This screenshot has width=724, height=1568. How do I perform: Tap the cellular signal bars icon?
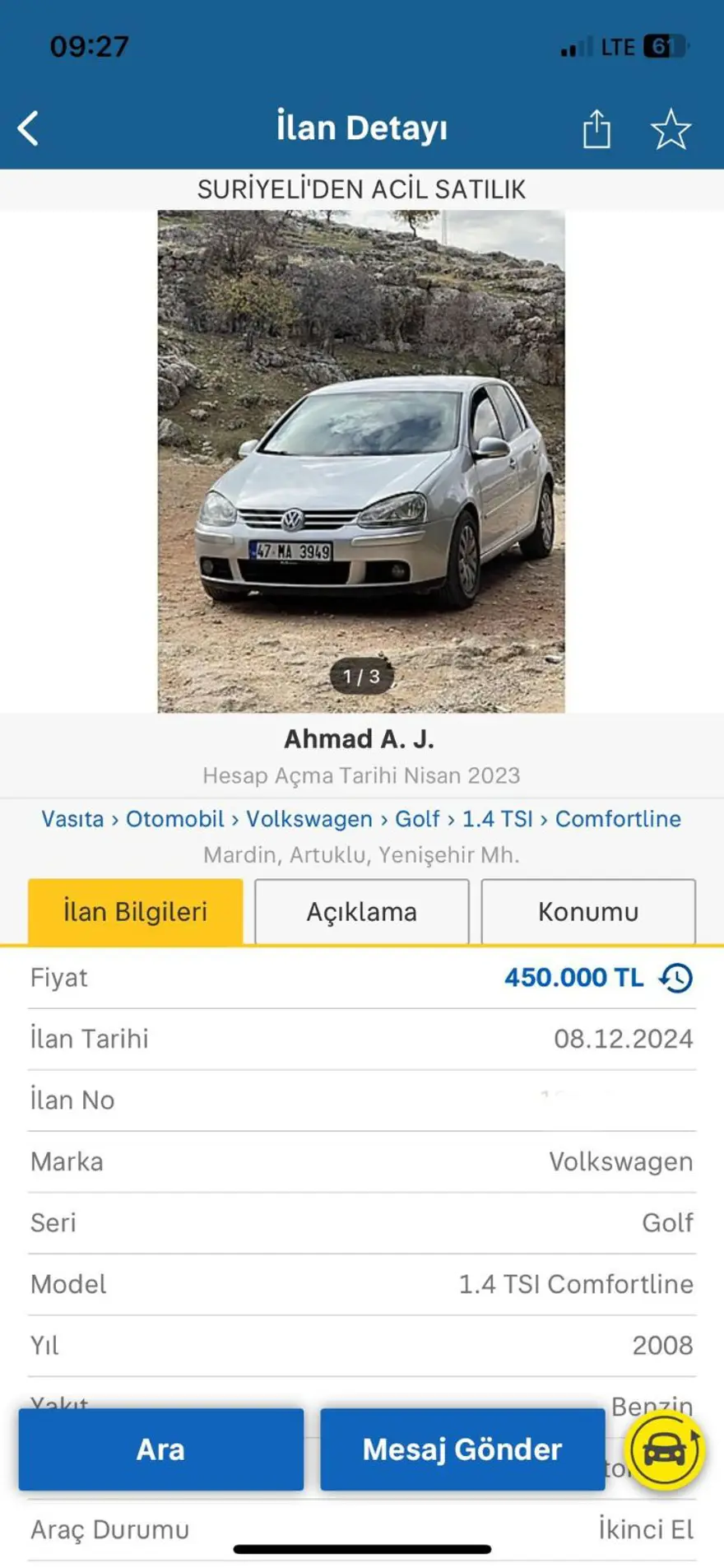(572, 48)
